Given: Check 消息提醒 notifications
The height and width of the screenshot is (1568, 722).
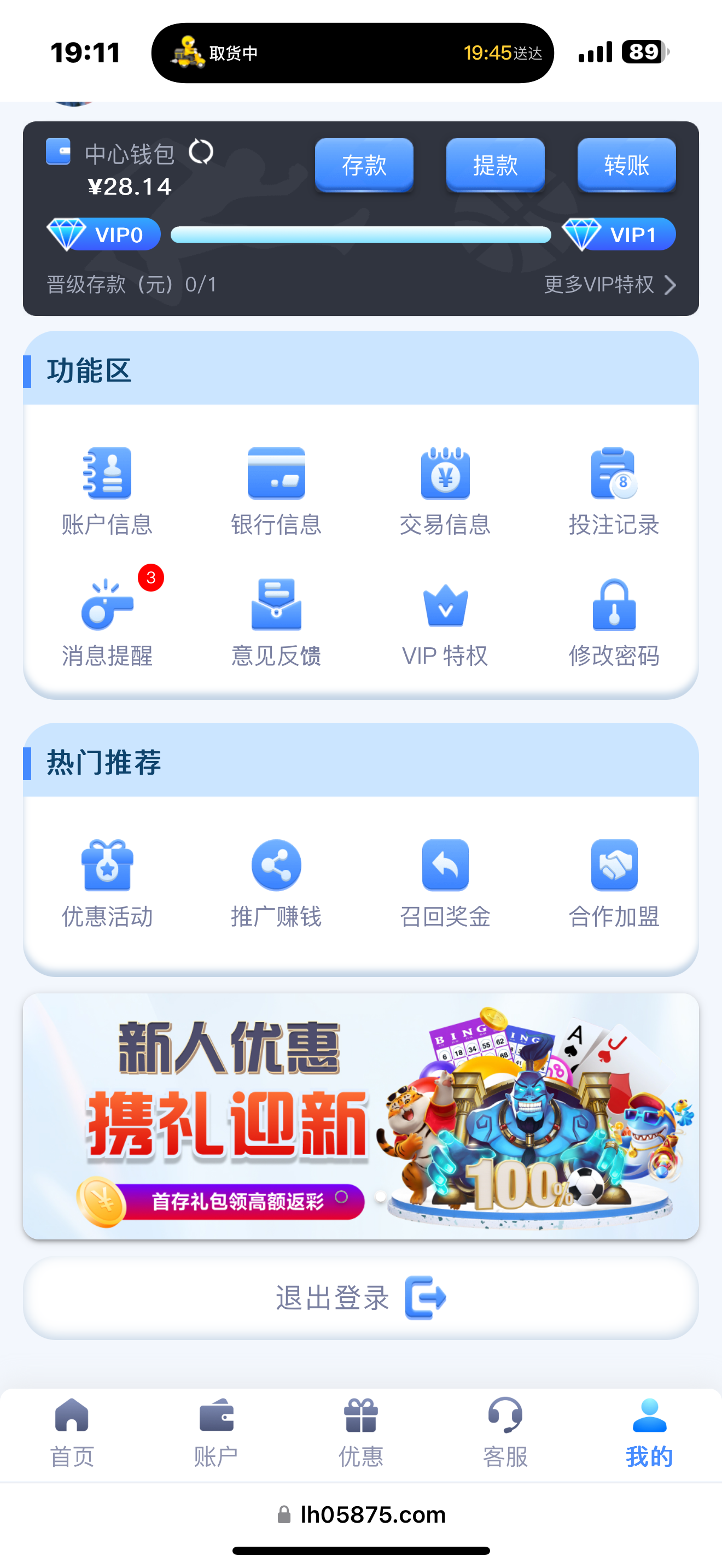Looking at the screenshot, I should [107, 622].
